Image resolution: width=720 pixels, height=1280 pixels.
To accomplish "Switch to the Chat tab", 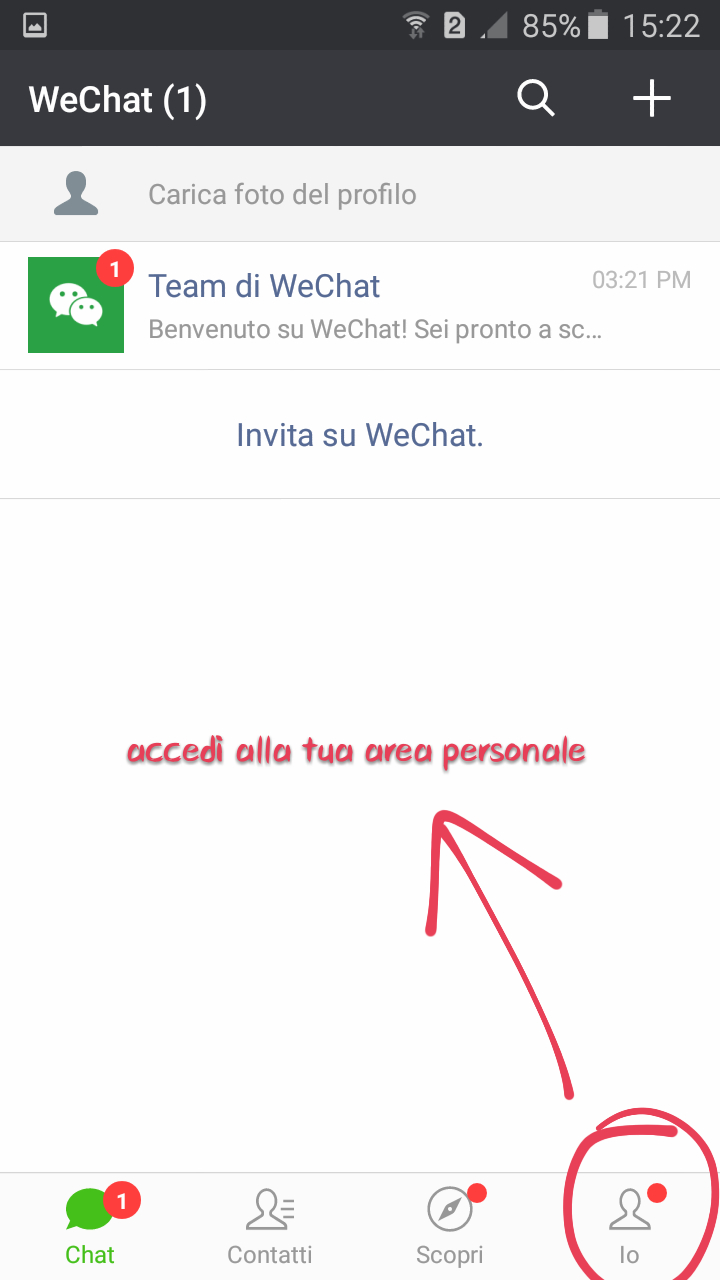I will click(x=90, y=1226).
